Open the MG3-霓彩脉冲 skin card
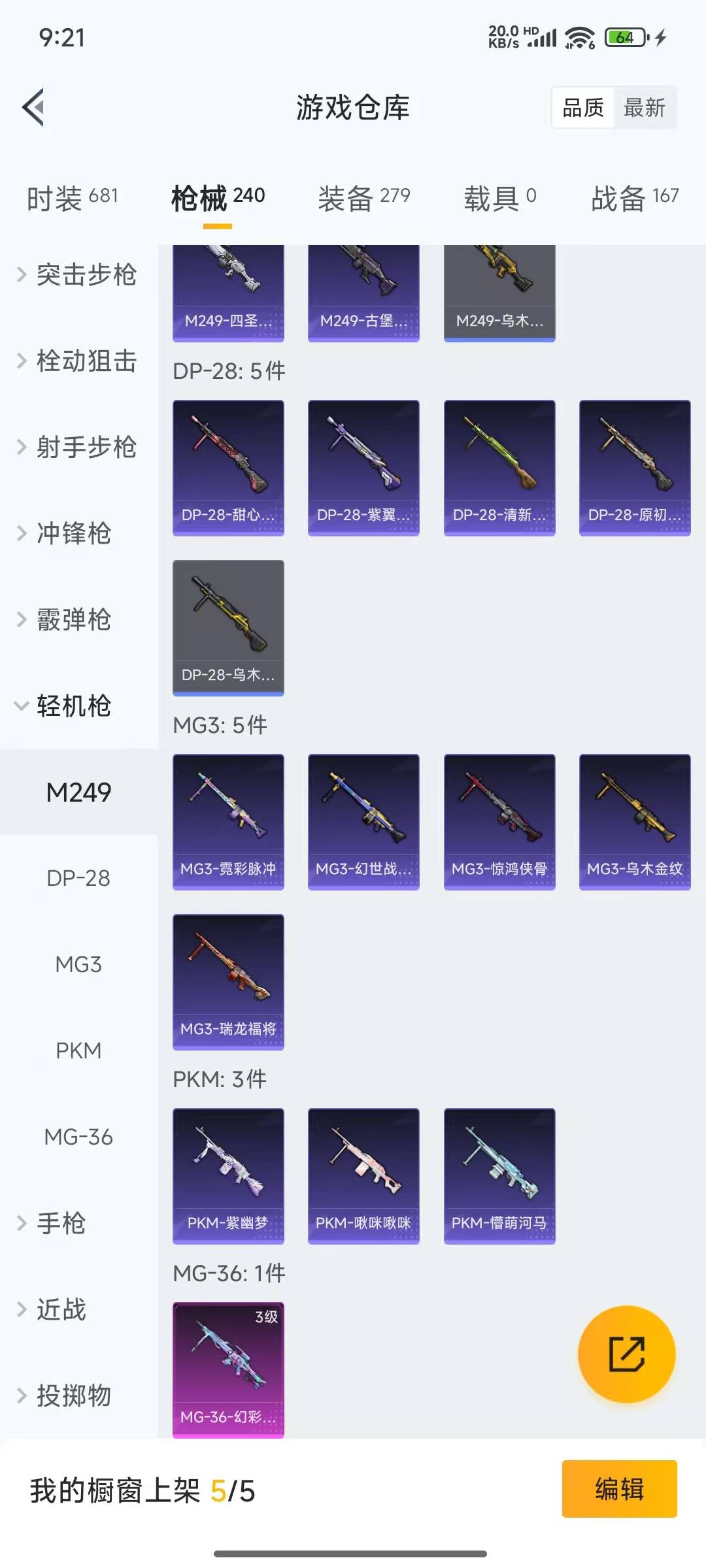Image resolution: width=706 pixels, height=1568 pixels. 228,821
